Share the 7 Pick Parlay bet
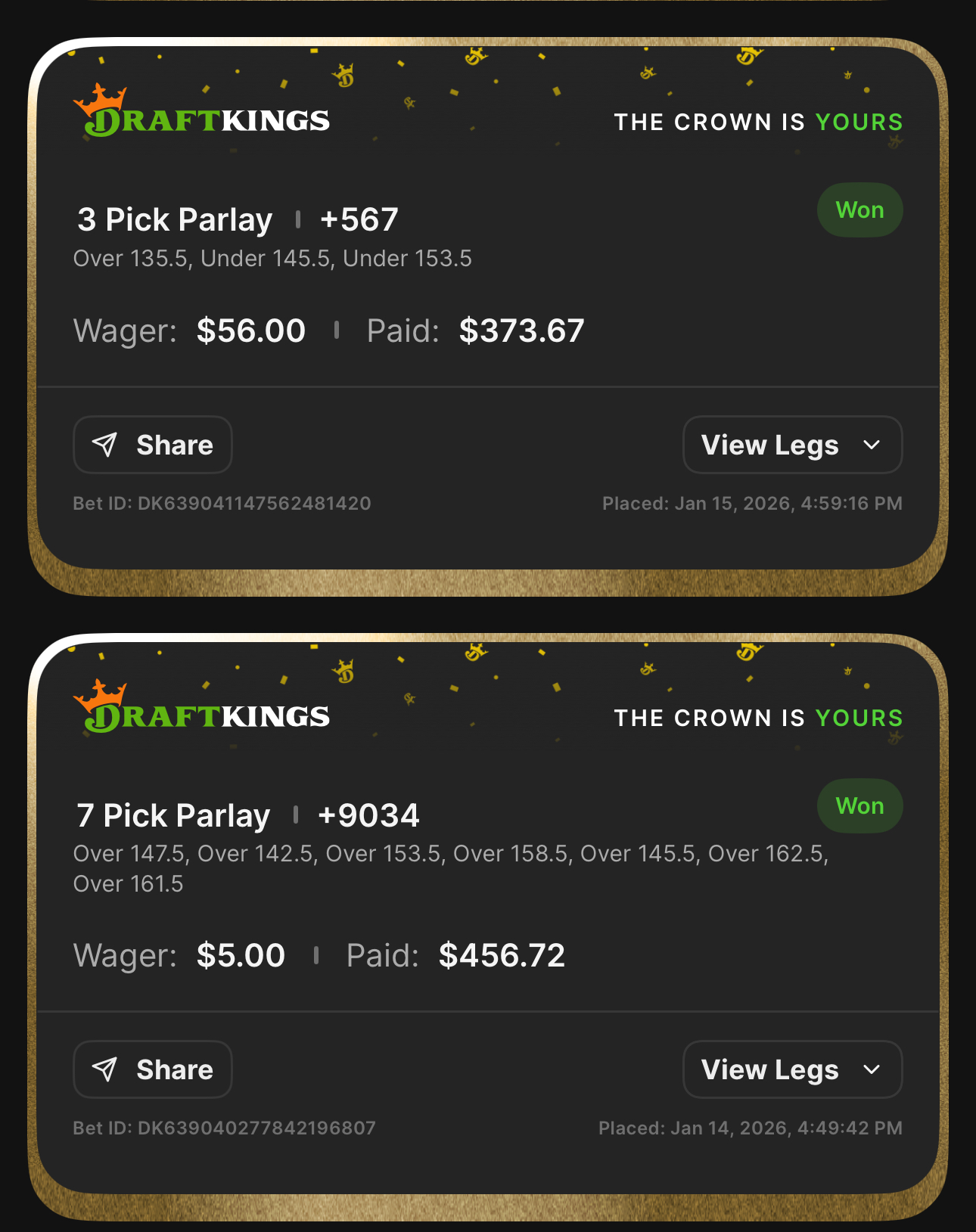Image resolution: width=976 pixels, height=1232 pixels. coord(152,1069)
